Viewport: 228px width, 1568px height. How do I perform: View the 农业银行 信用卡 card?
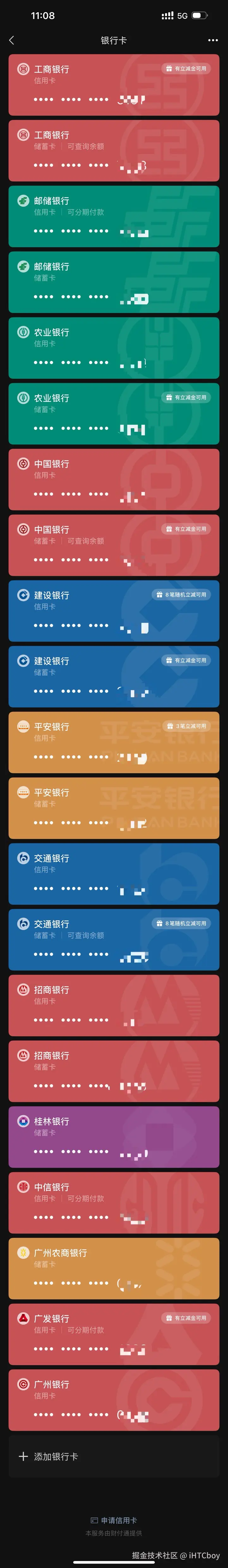(x=114, y=347)
